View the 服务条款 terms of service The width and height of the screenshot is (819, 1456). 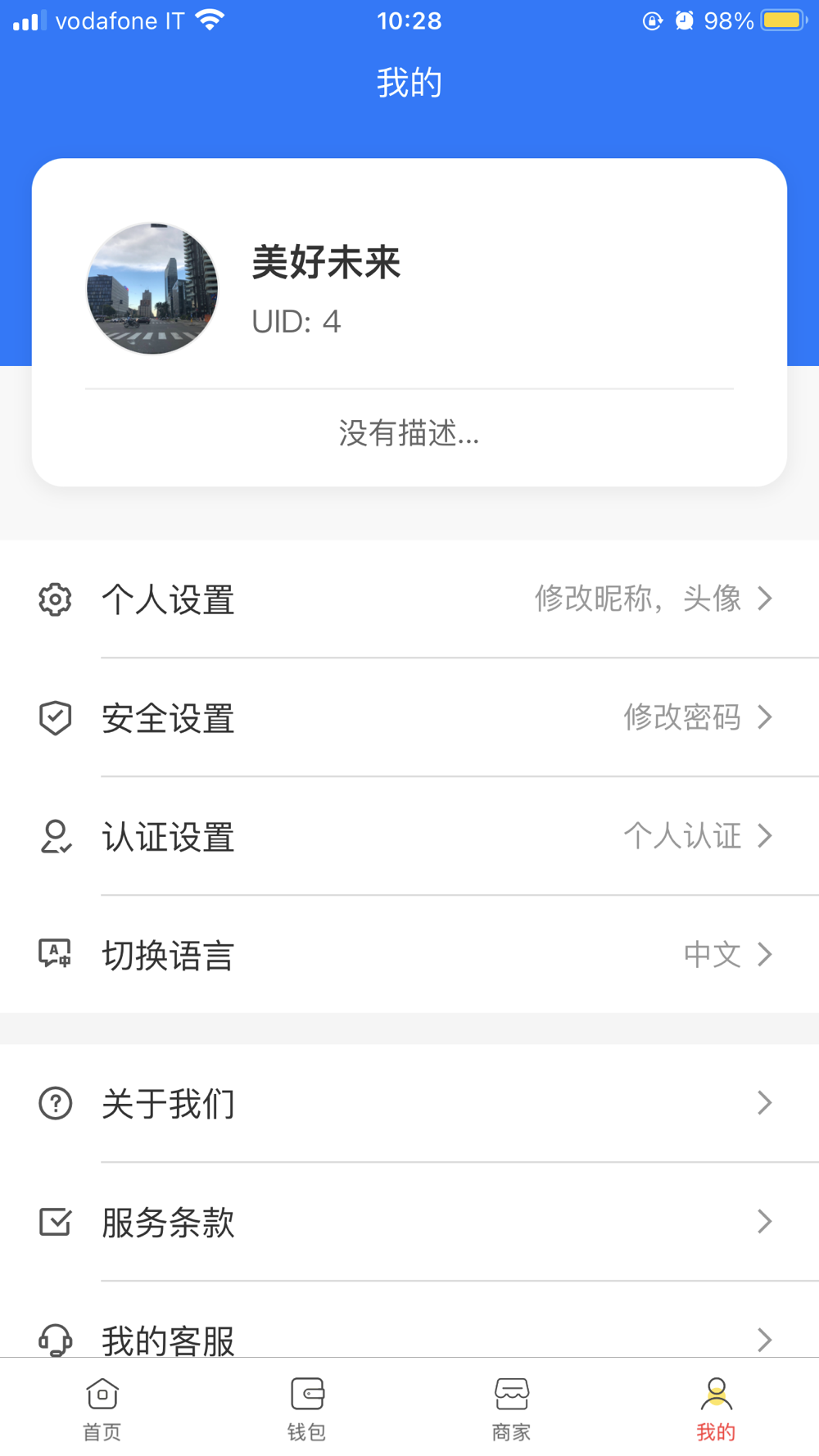pos(409,1223)
